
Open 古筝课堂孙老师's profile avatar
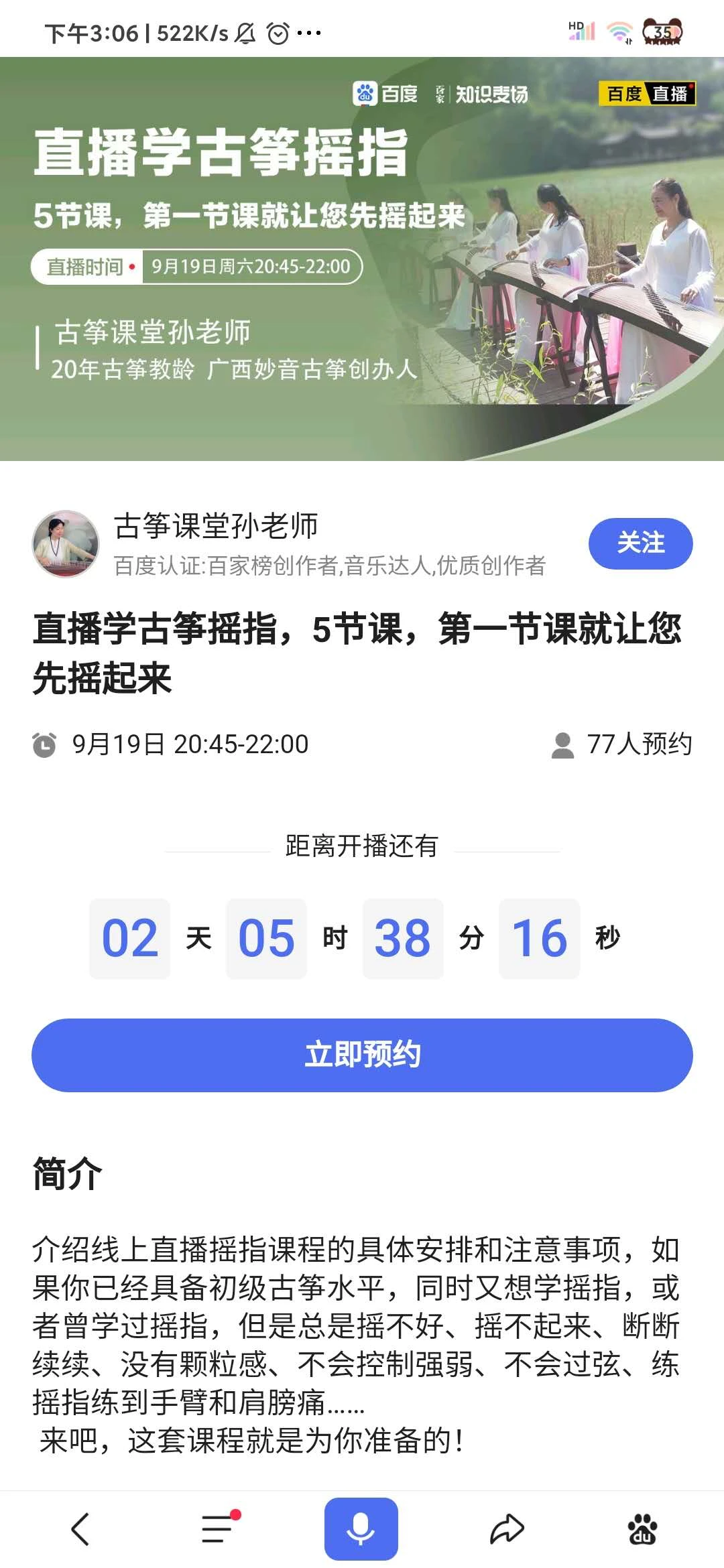click(66, 543)
